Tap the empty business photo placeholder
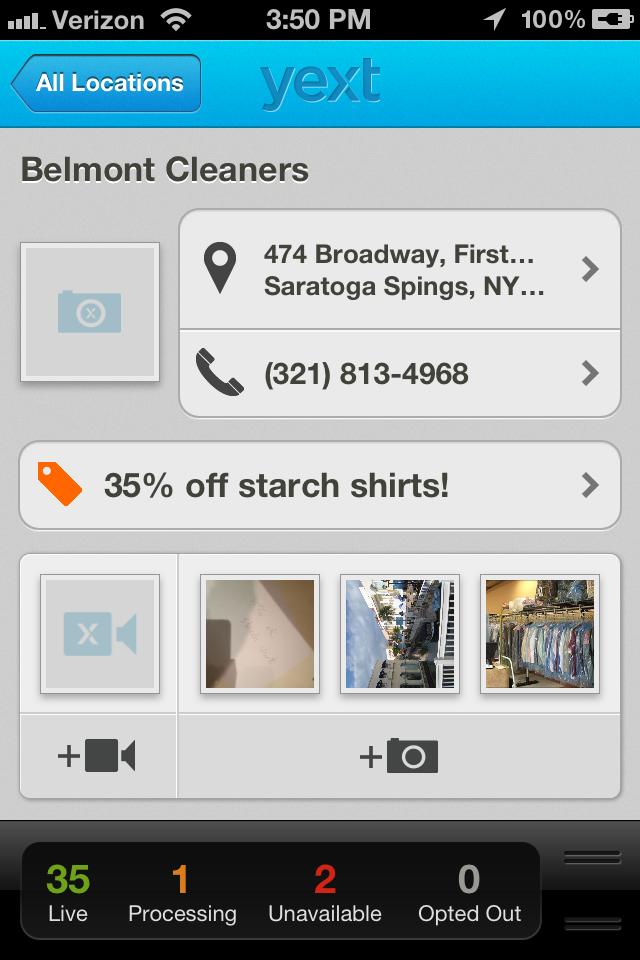Viewport: 640px width, 960px height. (x=90, y=312)
